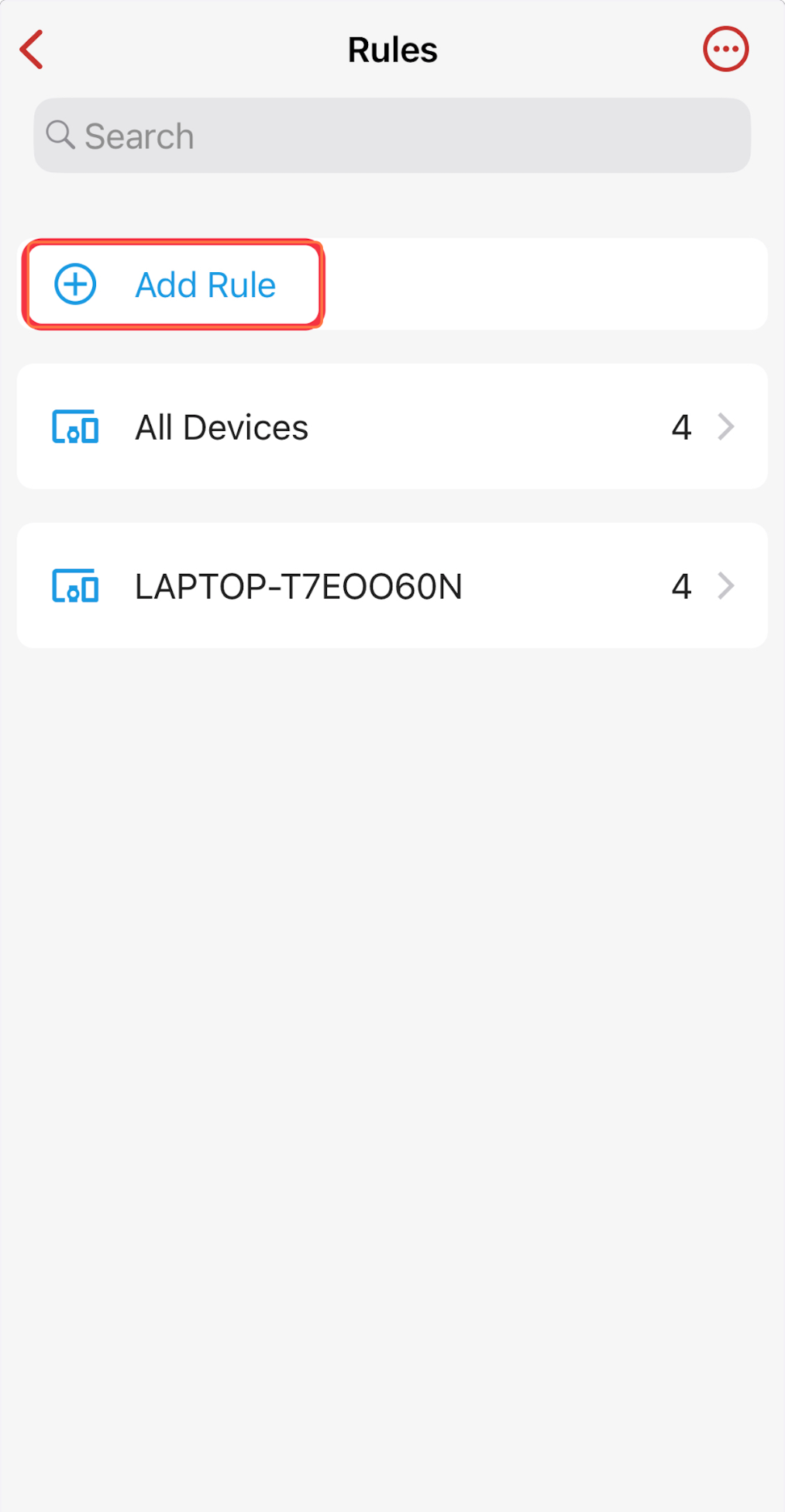The height and width of the screenshot is (1512, 785).
Task: Open All Devices rules
Action: coord(392,426)
